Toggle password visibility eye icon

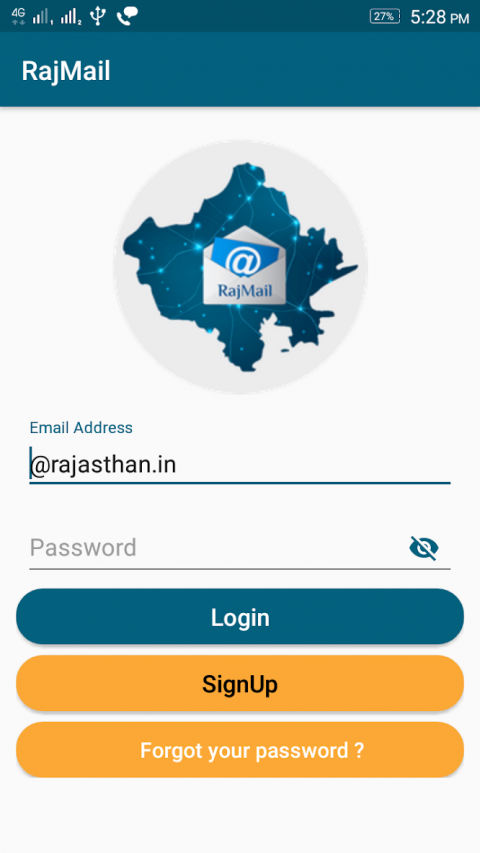[x=424, y=548]
